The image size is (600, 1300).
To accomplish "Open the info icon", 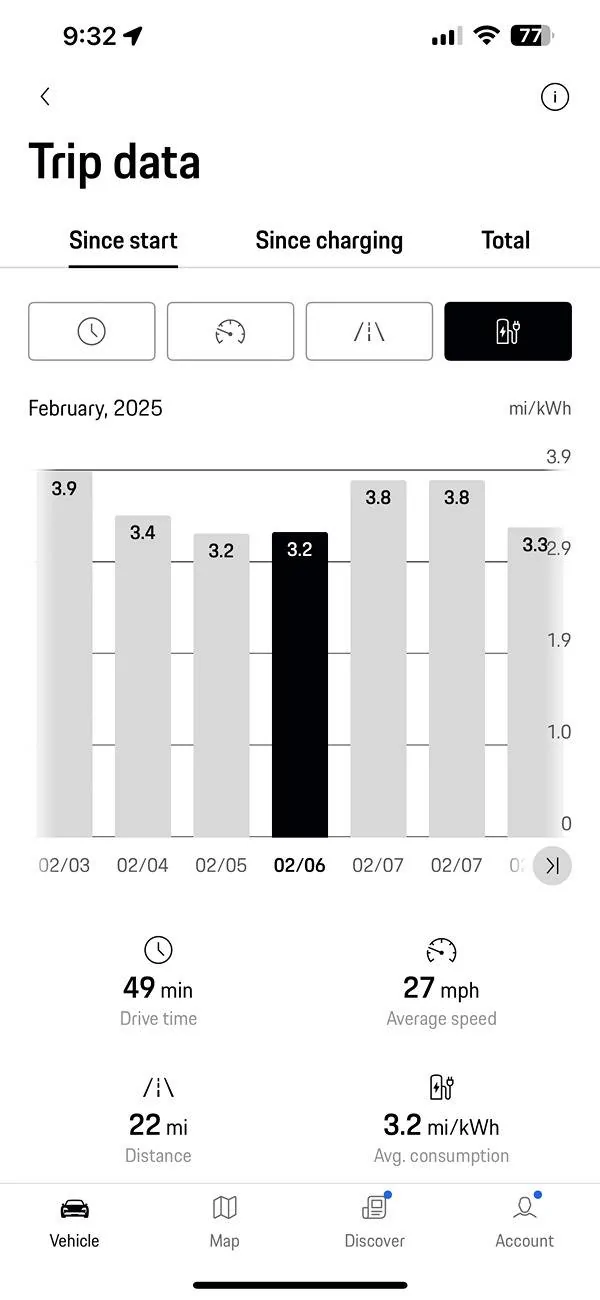I will (555, 97).
